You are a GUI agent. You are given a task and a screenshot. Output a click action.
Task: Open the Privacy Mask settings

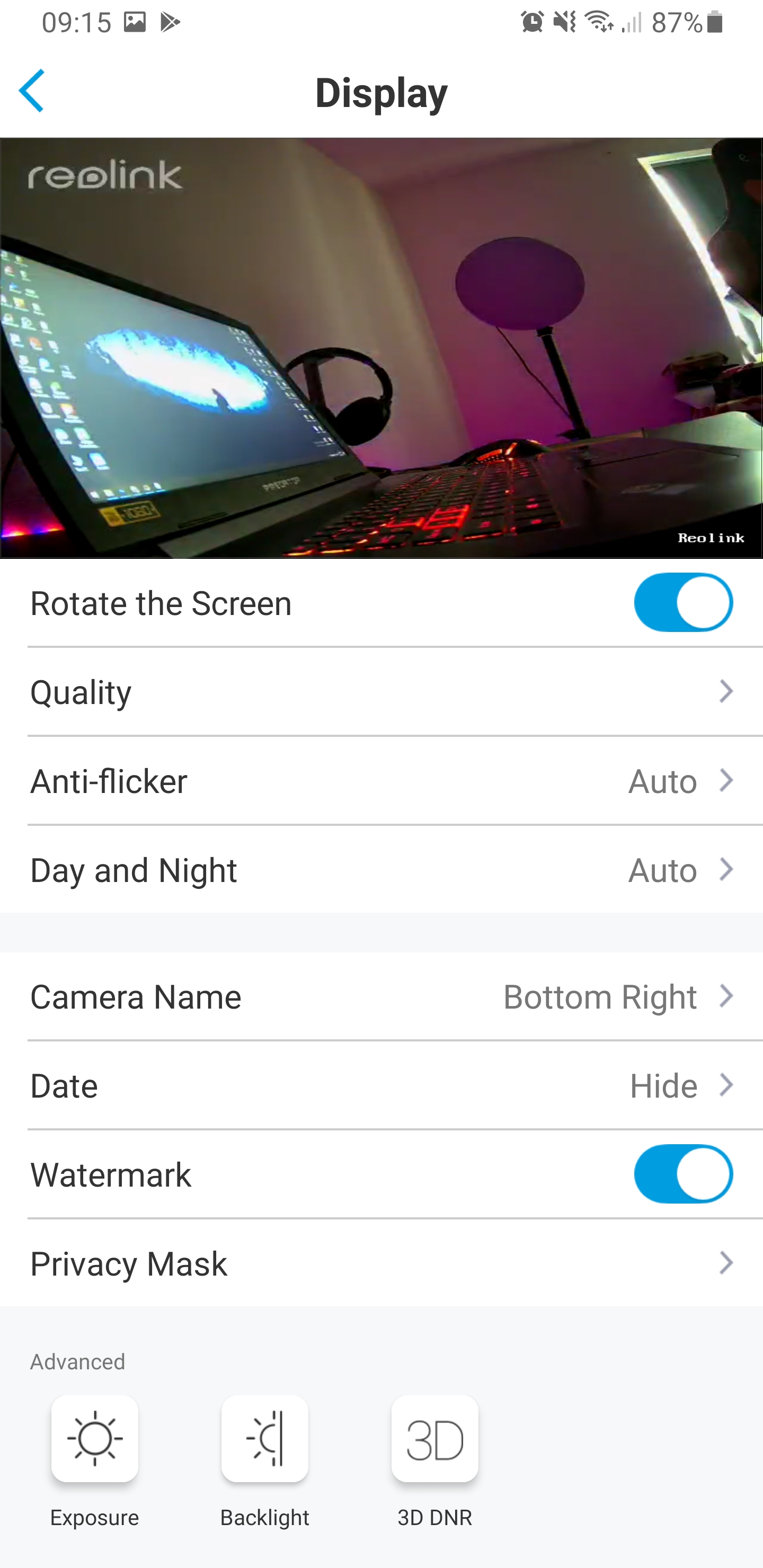pyautogui.click(x=381, y=1263)
